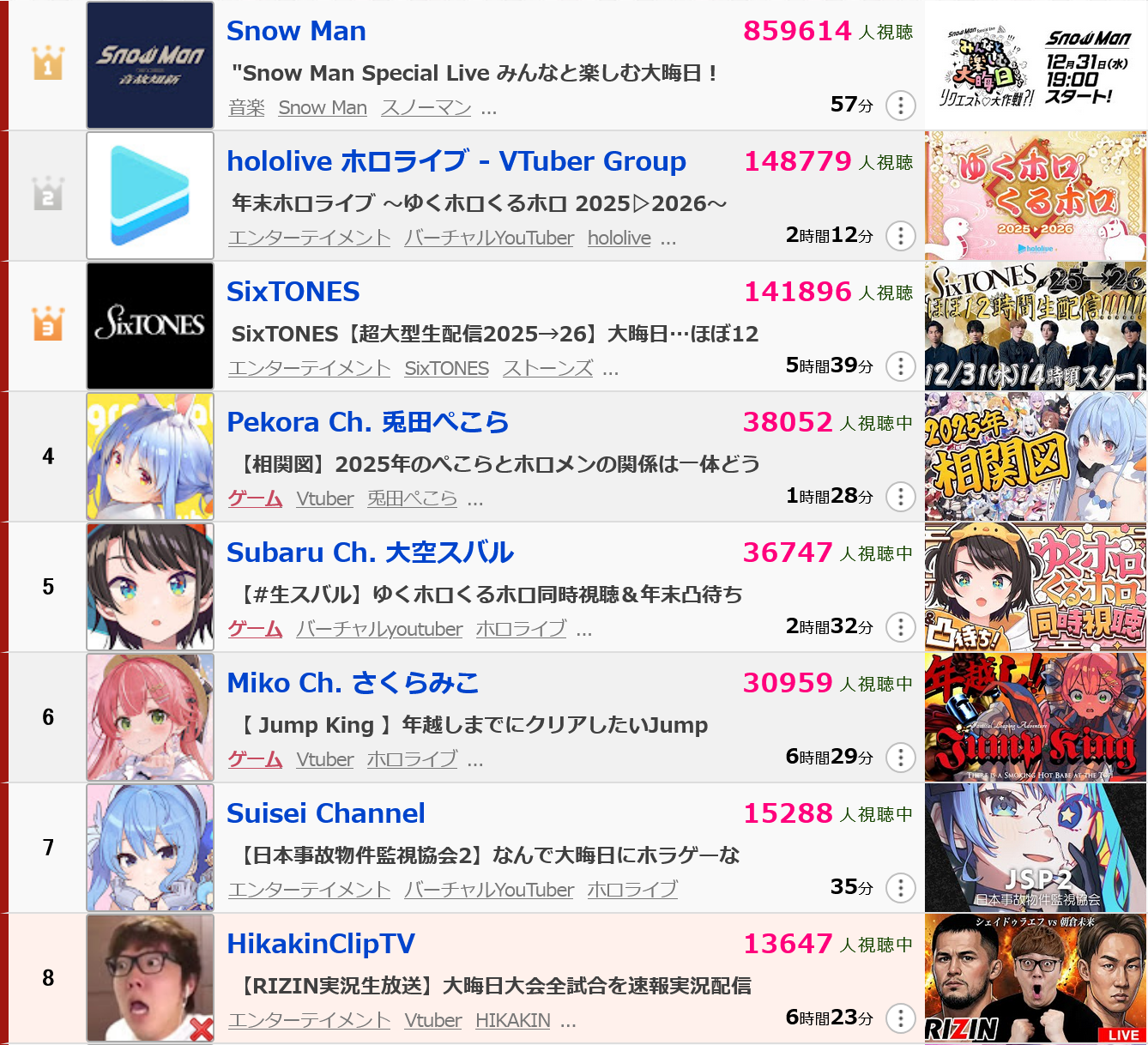Tap the バーチャルYouTuber tag under hololive stream
Image resolution: width=1148 pixels, height=1045 pixels.
488,239
